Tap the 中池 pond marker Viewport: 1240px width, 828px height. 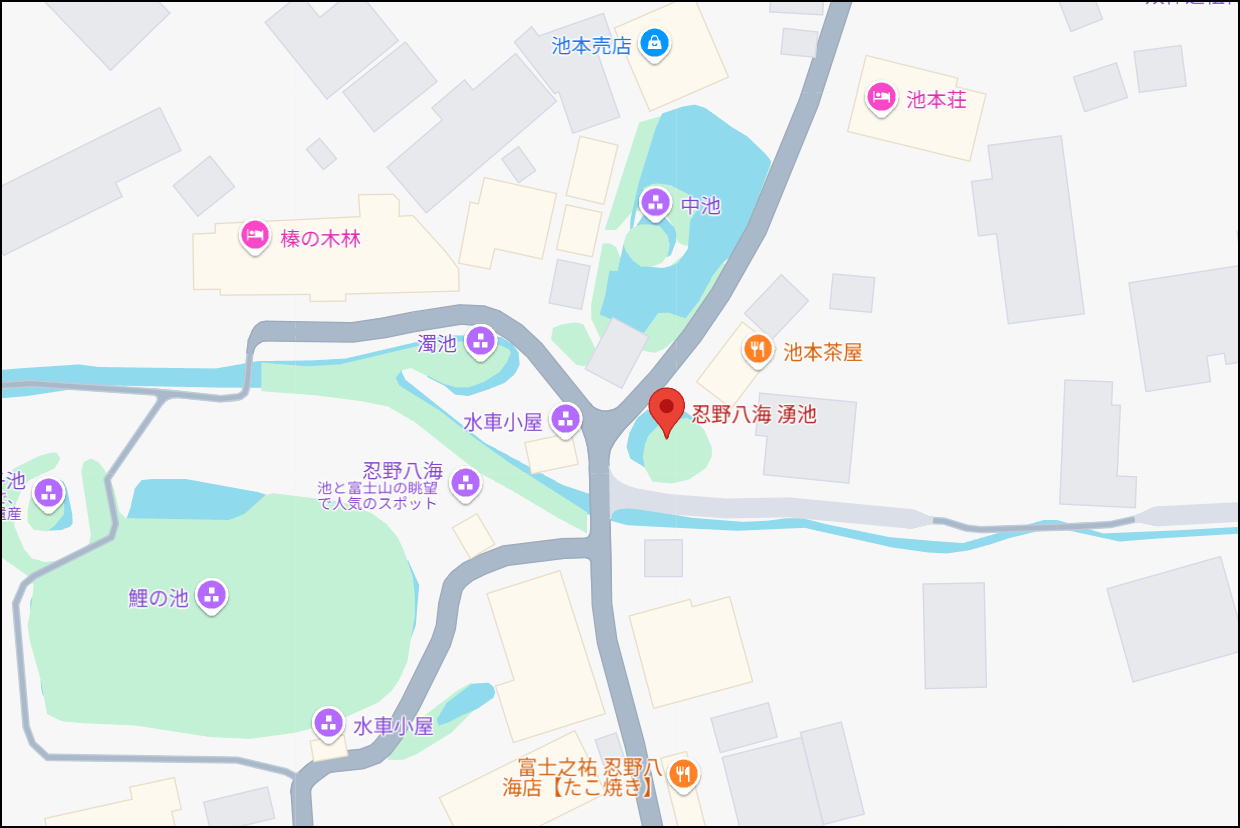coord(655,204)
